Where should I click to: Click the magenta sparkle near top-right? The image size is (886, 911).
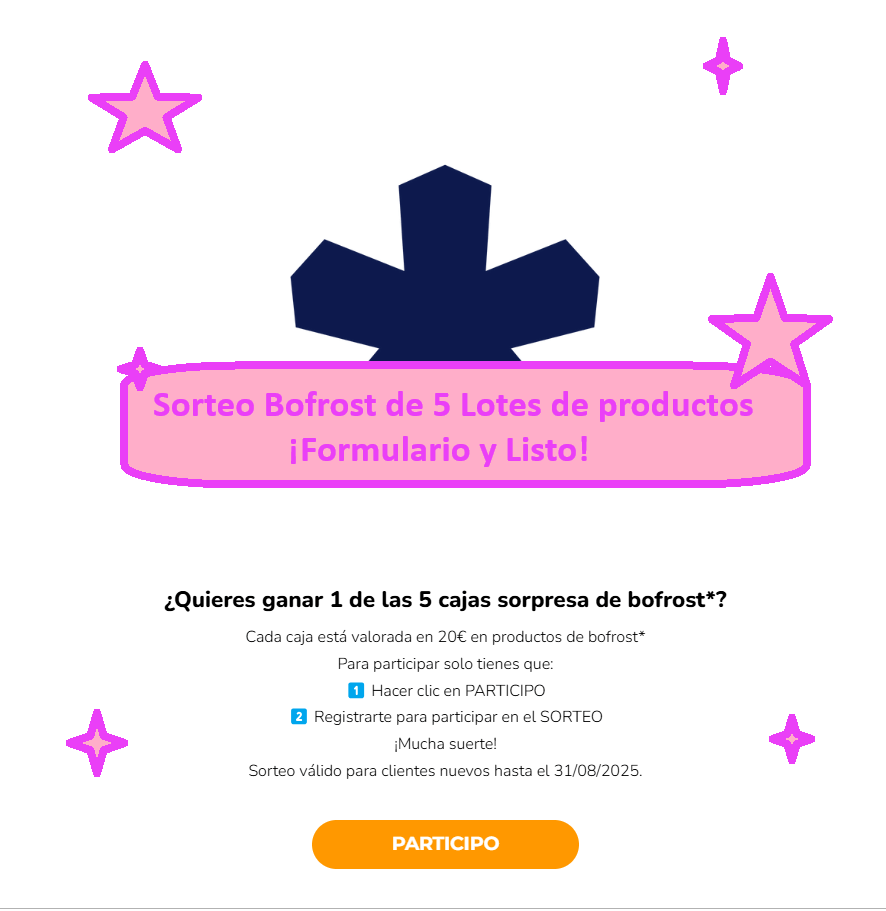tap(721, 66)
